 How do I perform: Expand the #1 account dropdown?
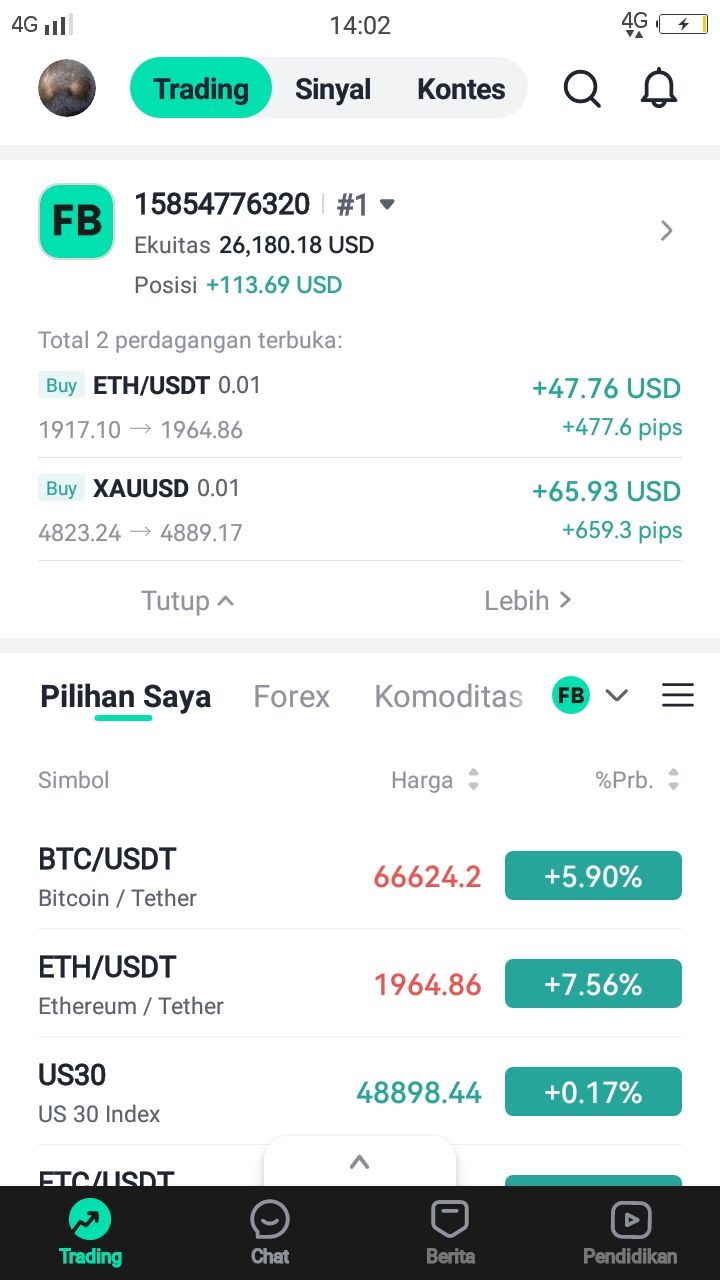coord(387,205)
